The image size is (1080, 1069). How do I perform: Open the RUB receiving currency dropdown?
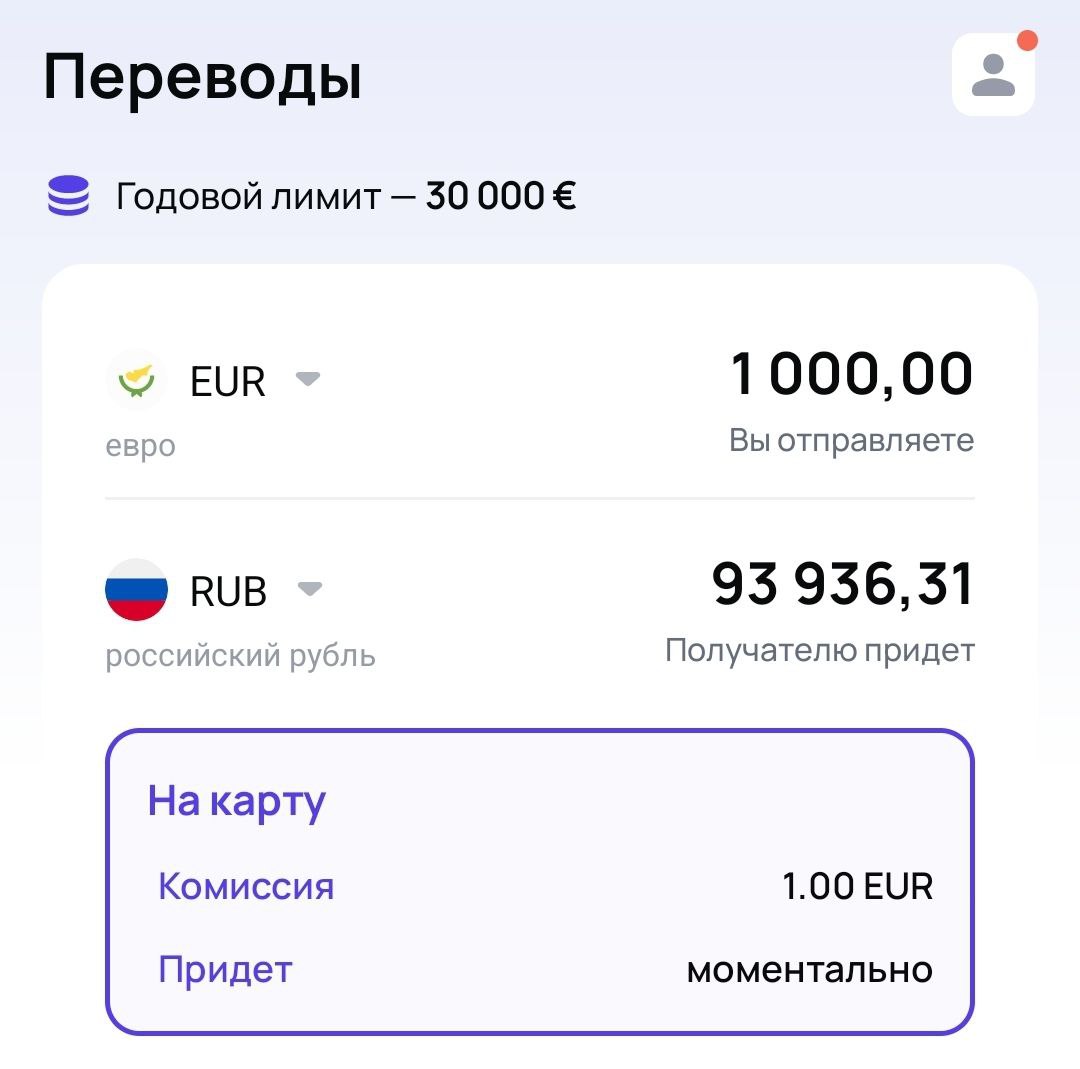310,589
